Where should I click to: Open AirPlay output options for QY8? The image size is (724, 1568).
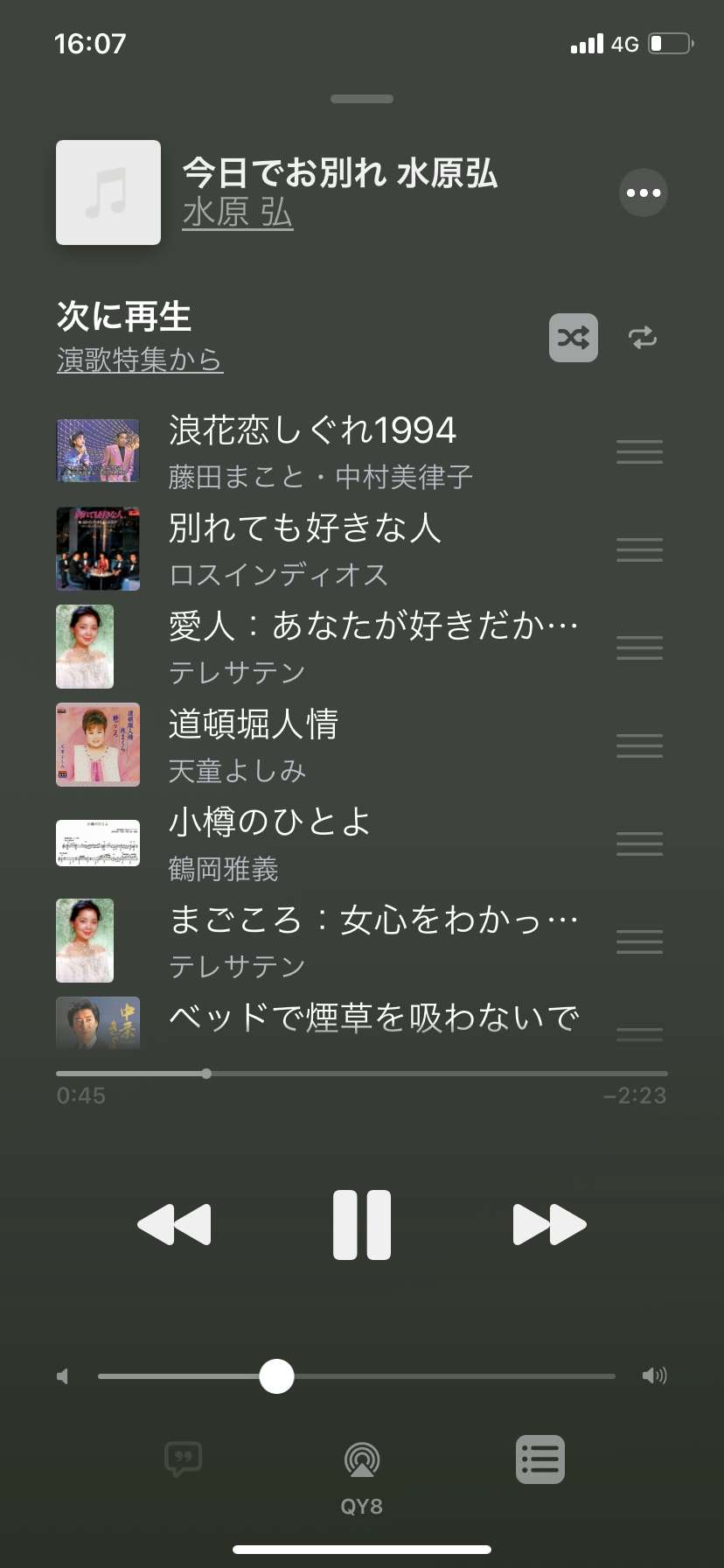(x=362, y=1461)
